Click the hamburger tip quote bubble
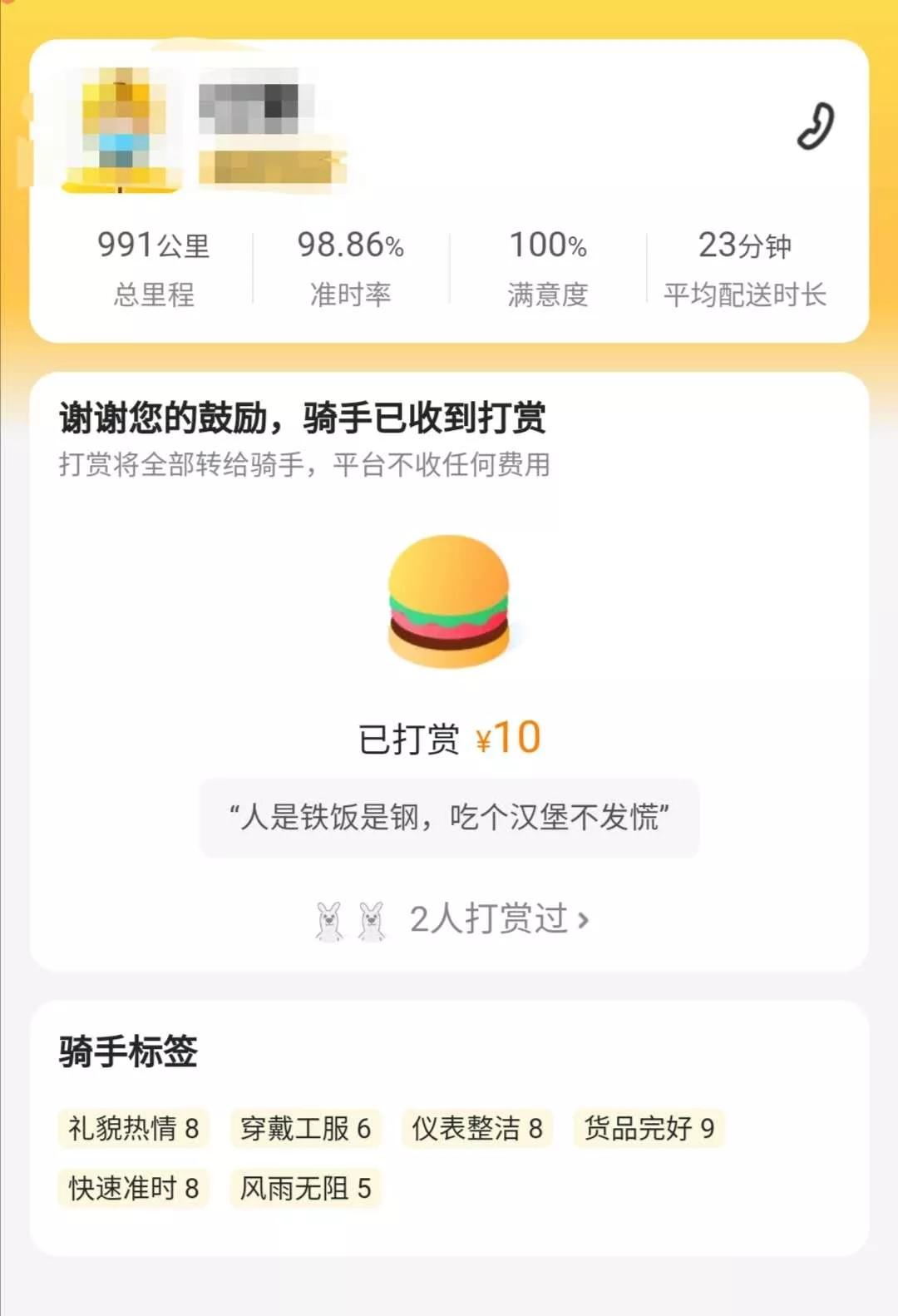The image size is (898, 1316). tap(449, 817)
